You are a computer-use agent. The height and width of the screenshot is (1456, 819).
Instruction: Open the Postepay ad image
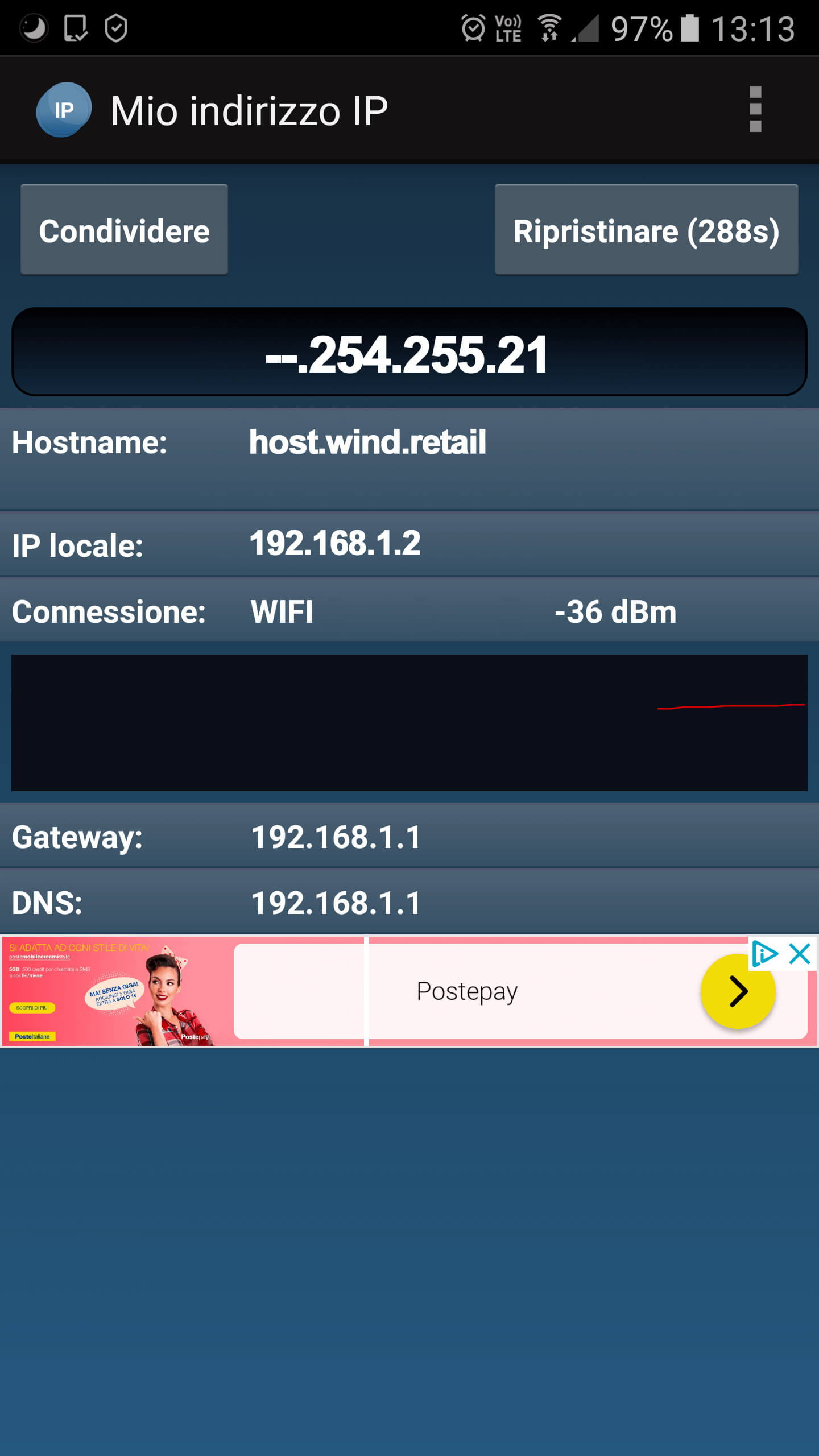pos(114,991)
